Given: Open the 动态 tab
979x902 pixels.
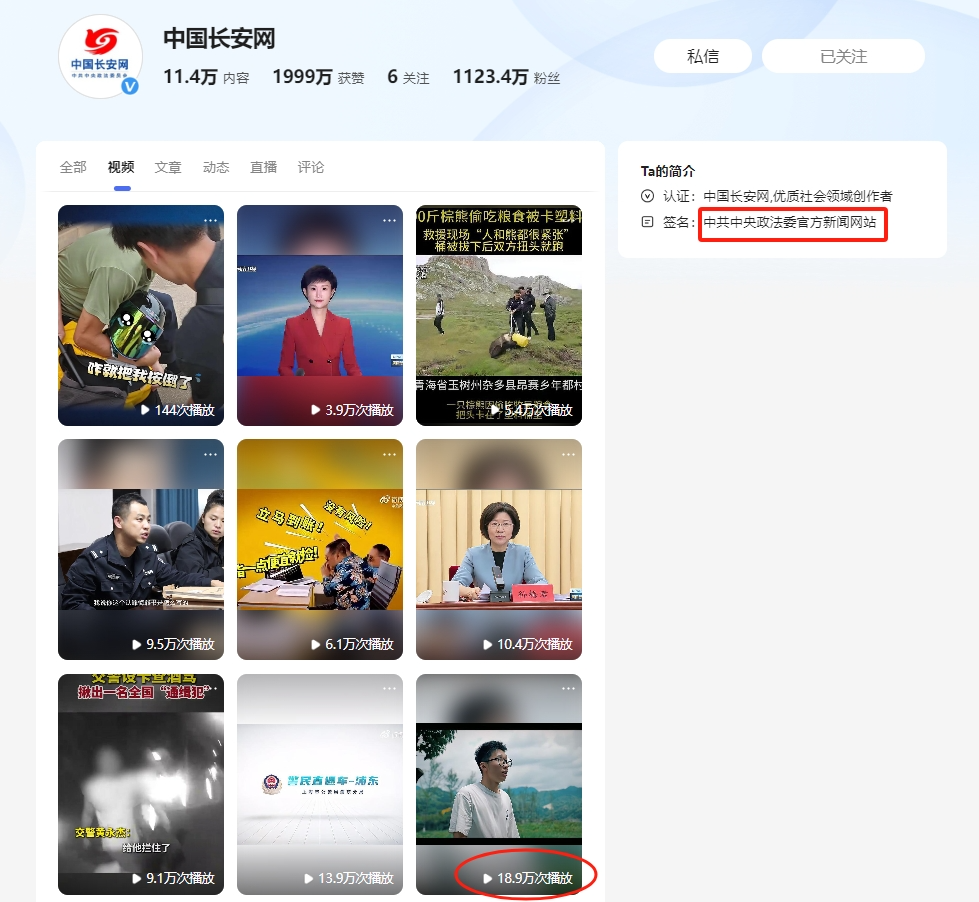Looking at the screenshot, I should (216, 167).
